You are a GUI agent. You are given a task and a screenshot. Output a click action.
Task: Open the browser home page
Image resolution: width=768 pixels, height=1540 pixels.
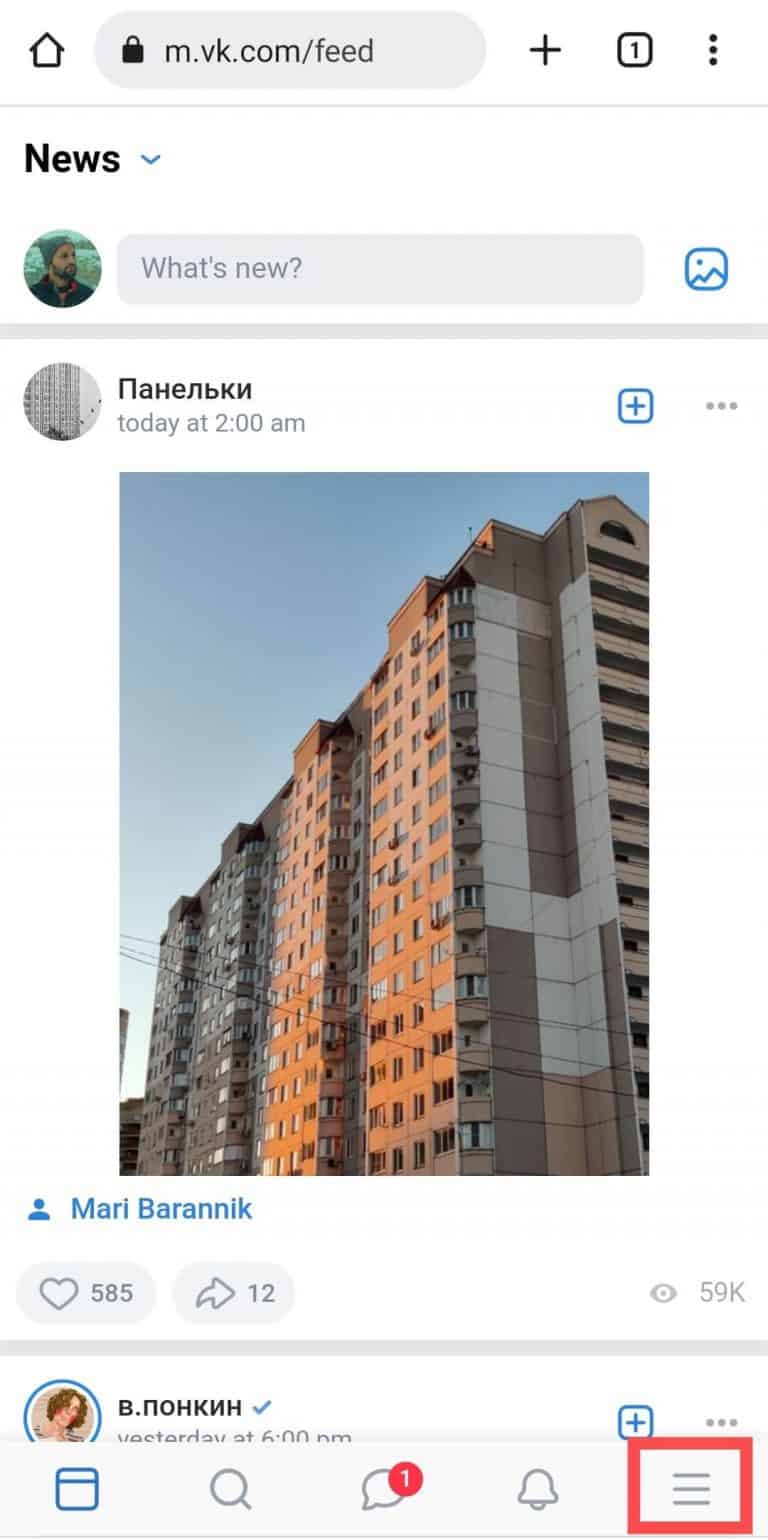click(x=47, y=50)
